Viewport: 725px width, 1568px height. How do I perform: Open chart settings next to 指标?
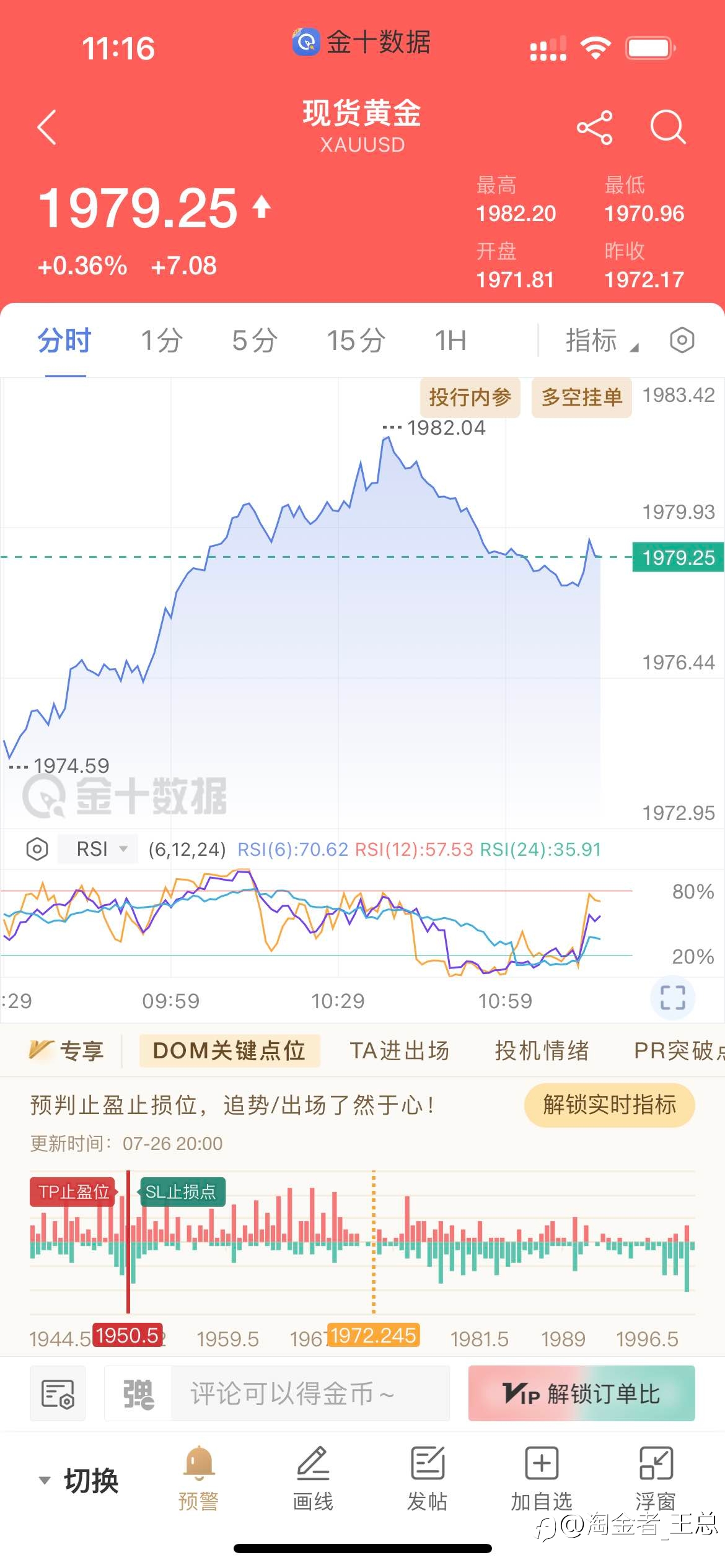[x=682, y=340]
